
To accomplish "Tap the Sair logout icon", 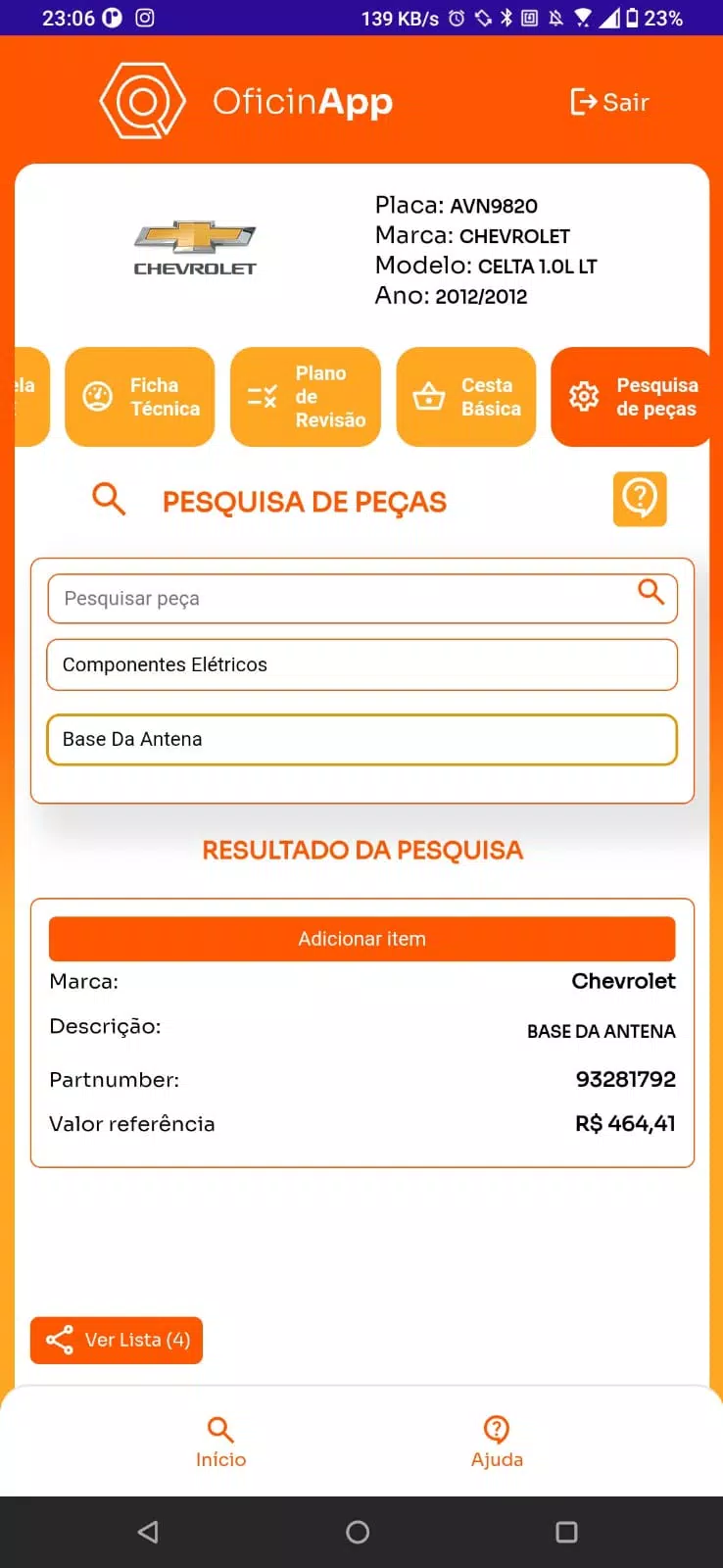I will tap(582, 101).
